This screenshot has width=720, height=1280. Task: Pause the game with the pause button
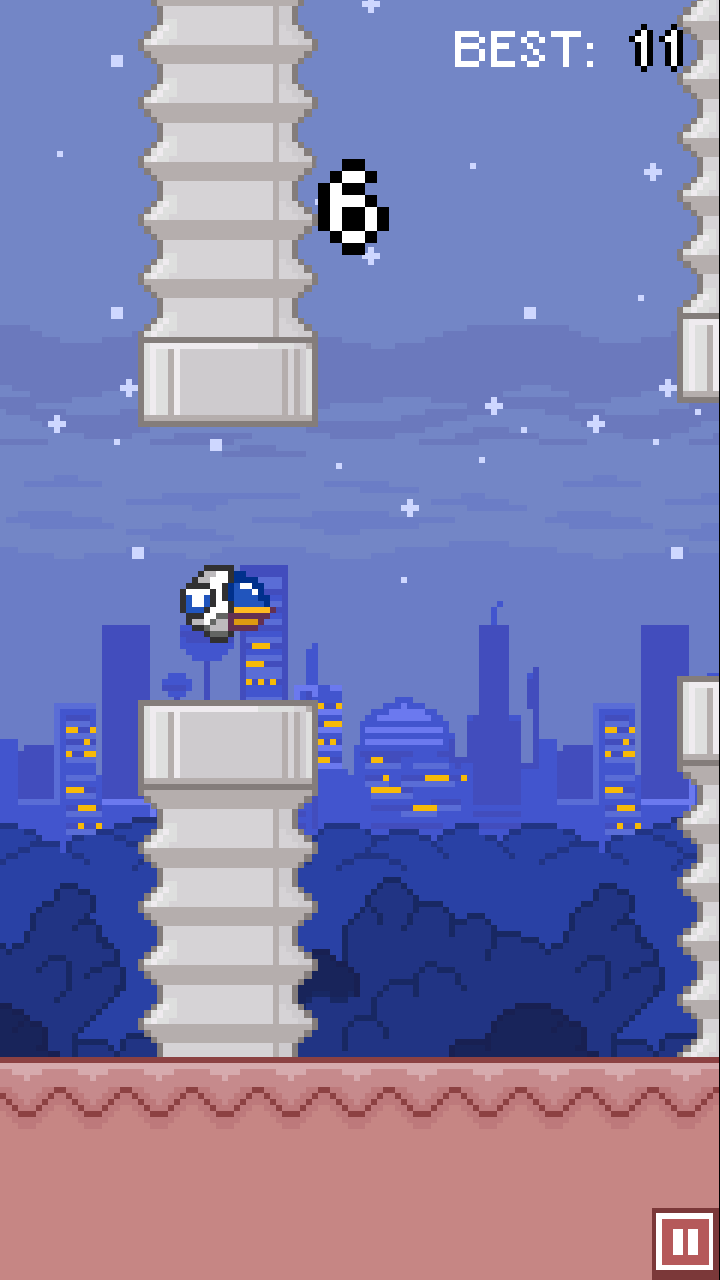(x=685, y=1242)
